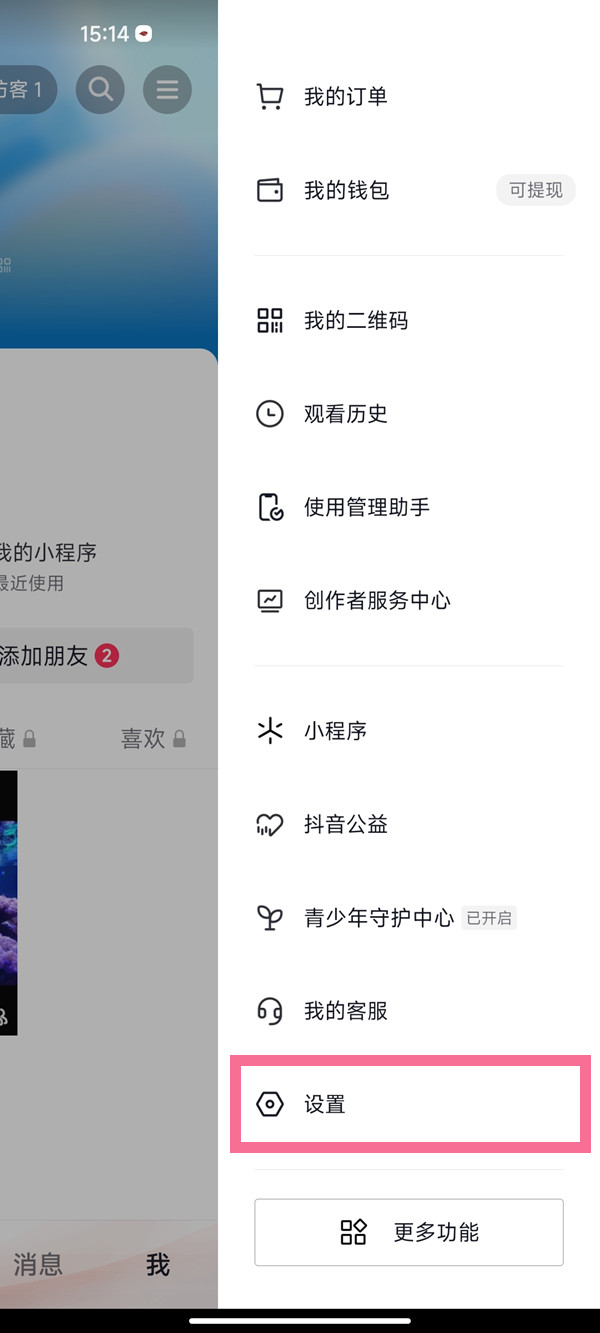This screenshot has height=1333, width=600.
Task: Open 我的钱包 (My Wallet)
Action: point(346,190)
